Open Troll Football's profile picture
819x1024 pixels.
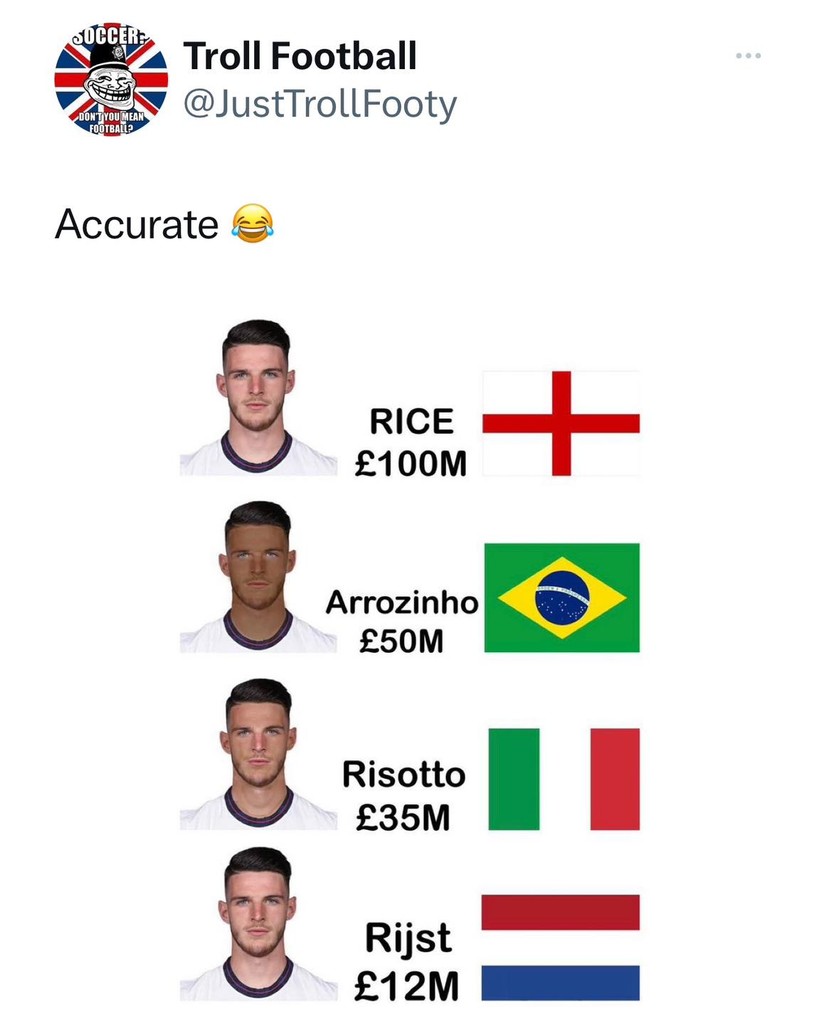click(111, 80)
